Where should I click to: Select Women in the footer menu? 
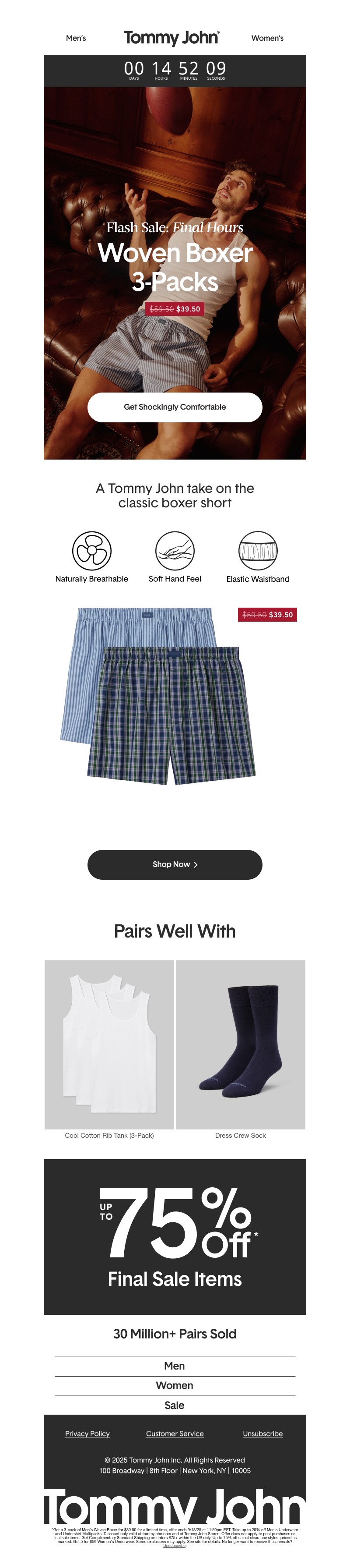coord(175,1385)
